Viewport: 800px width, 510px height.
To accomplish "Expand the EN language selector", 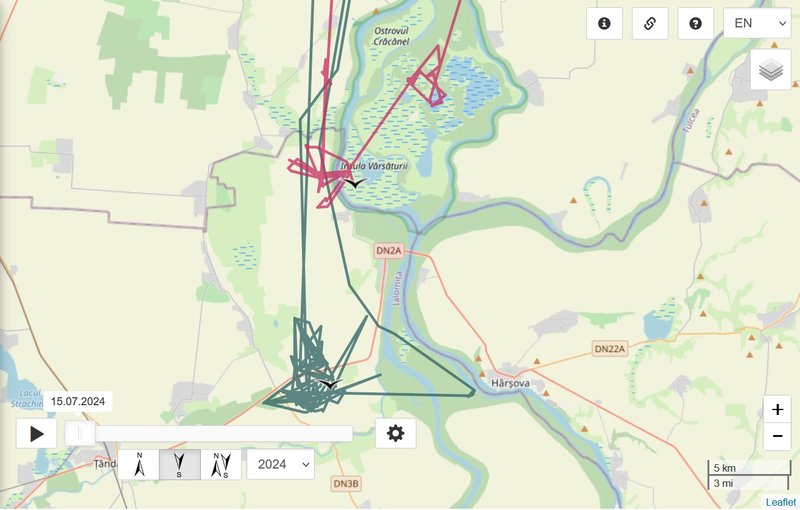I will coord(757,22).
